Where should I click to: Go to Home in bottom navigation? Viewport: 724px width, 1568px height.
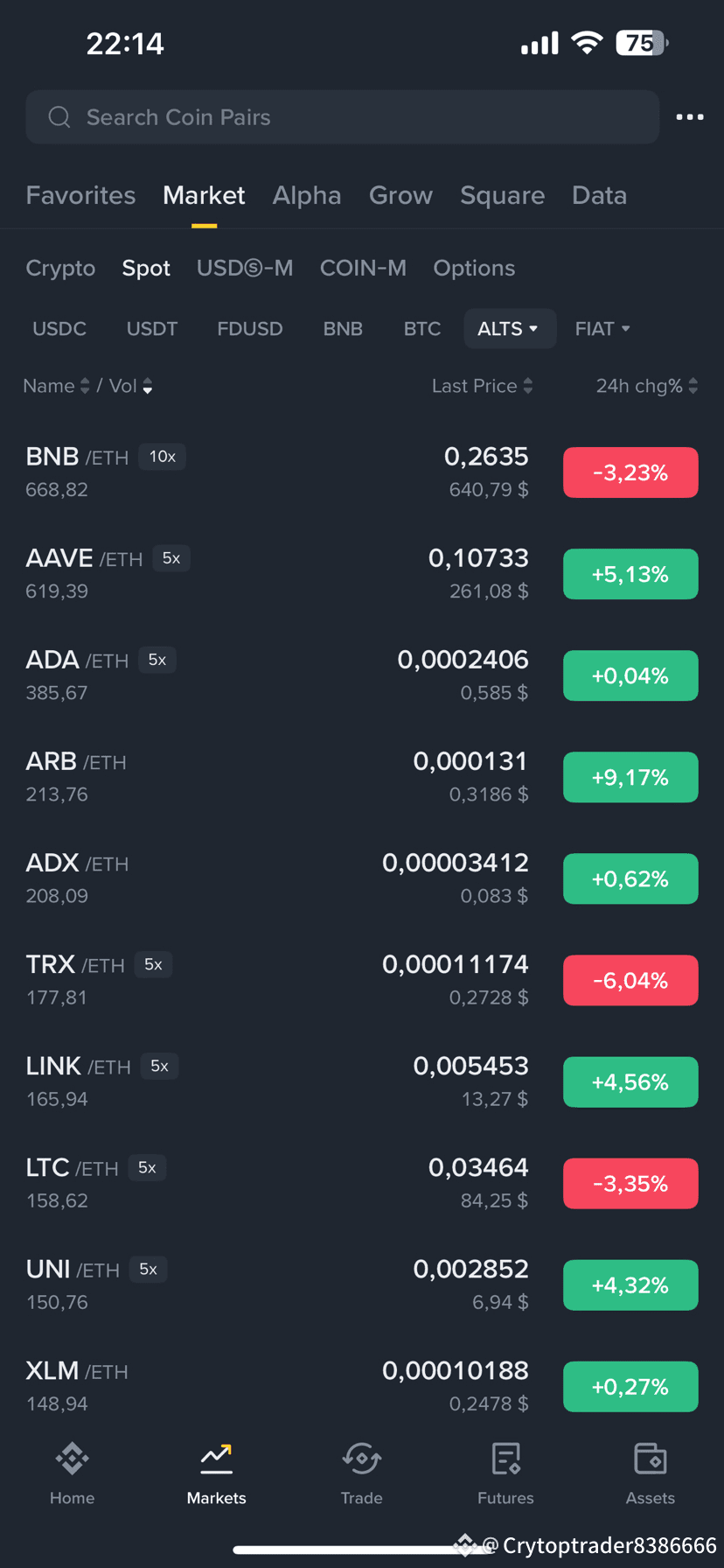(x=72, y=1474)
